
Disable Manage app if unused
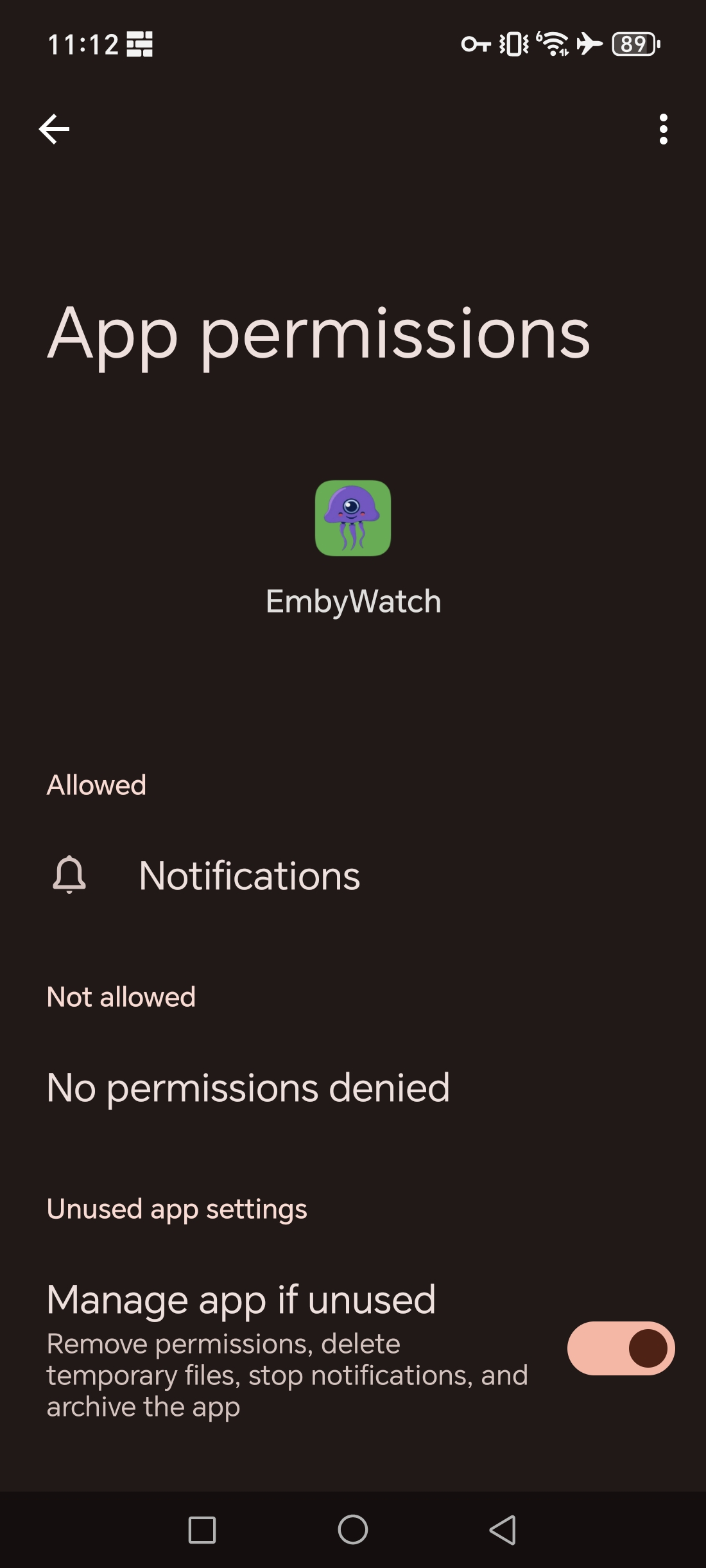click(621, 1348)
